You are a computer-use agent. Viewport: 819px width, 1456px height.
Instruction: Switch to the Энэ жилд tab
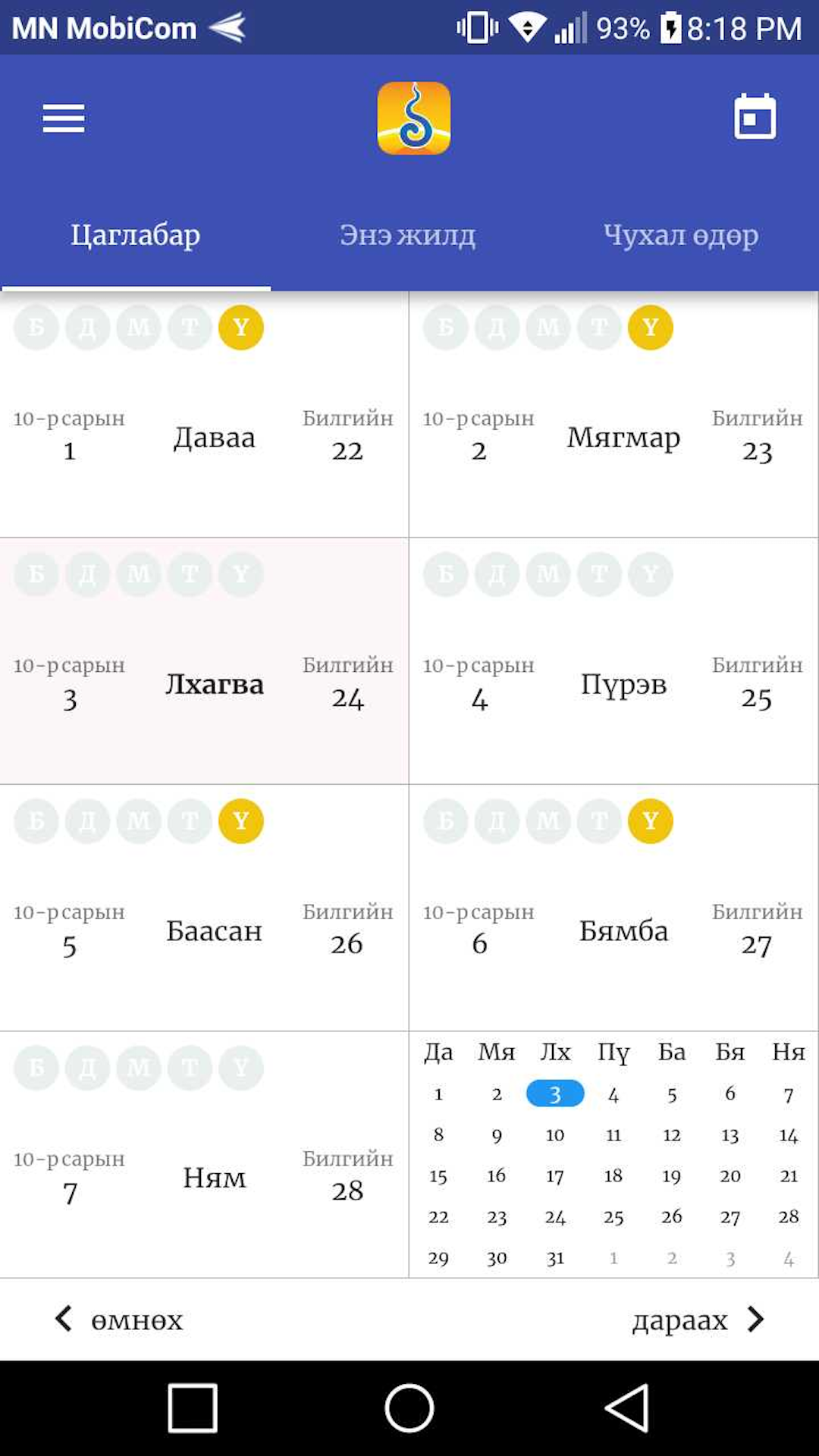click(x=408, y=234)
